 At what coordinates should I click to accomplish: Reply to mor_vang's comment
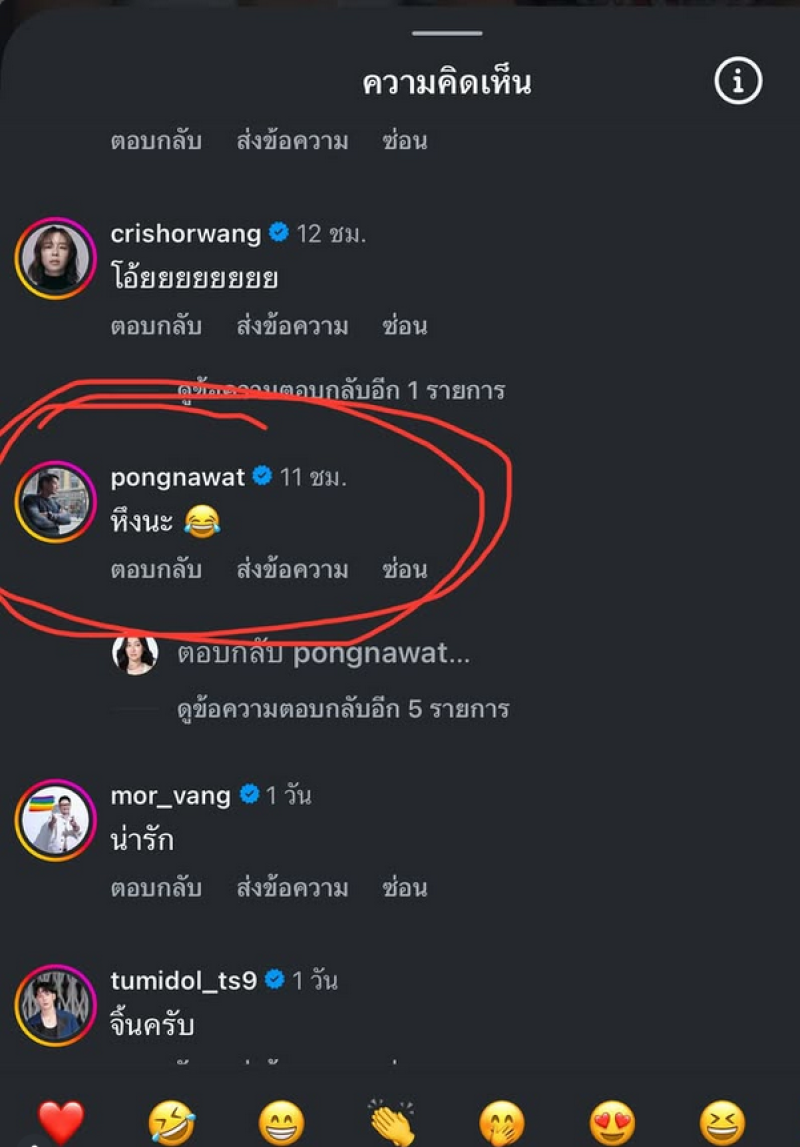(x=155, y=888)
